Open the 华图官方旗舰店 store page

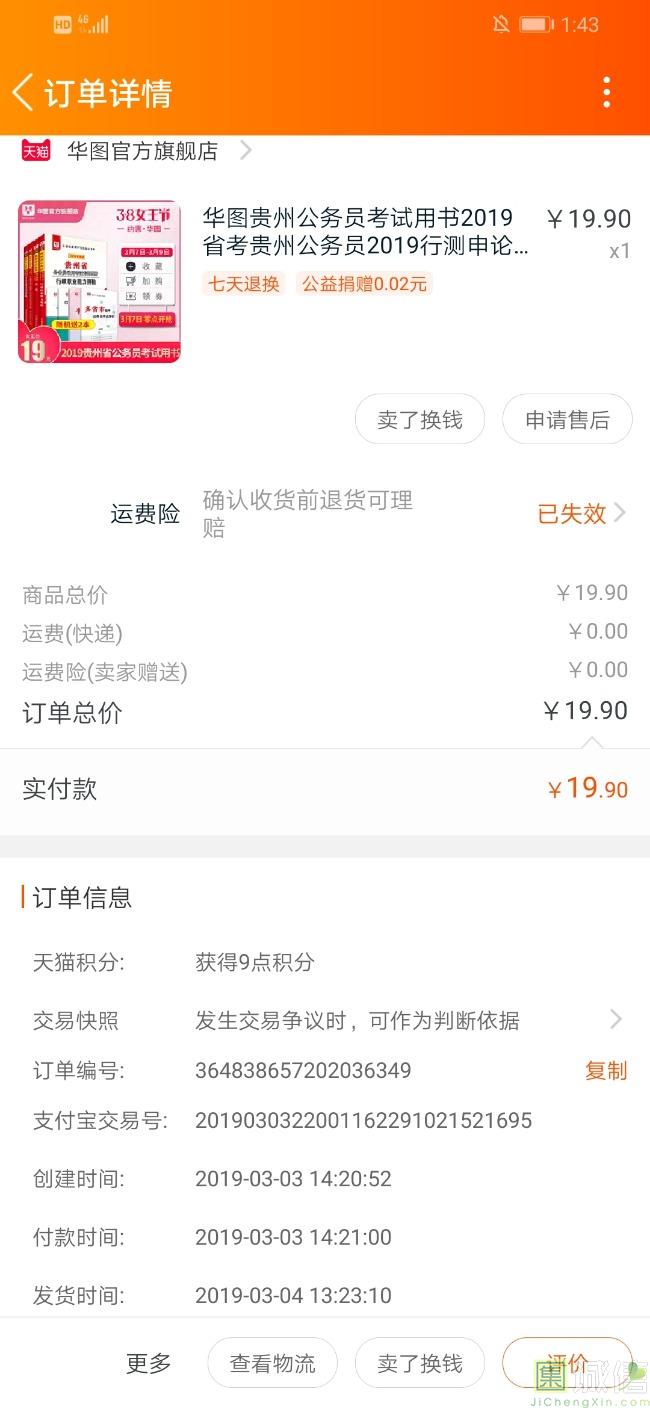[x=142, y=151]
